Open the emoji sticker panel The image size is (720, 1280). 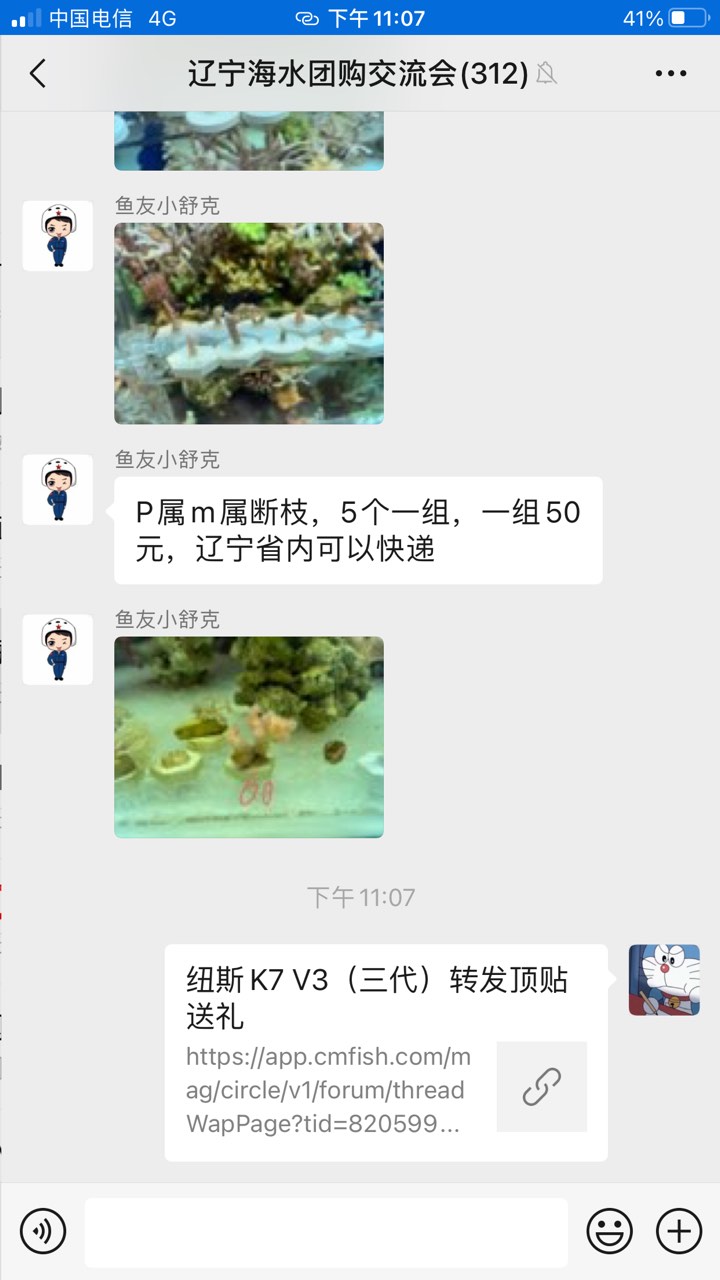(x=609, y=1230)
